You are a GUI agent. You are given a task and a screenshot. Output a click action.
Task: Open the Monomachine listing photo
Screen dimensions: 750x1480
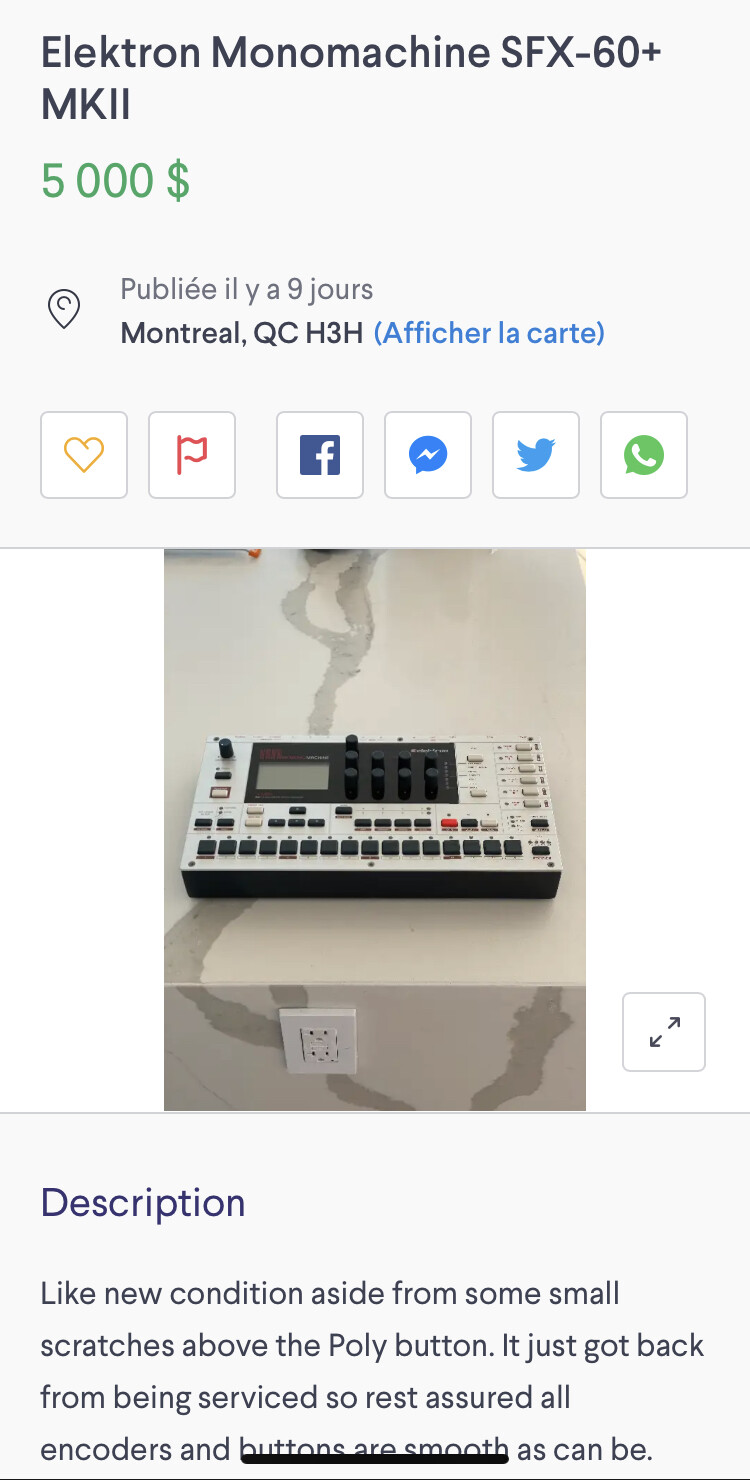point(375,820)
